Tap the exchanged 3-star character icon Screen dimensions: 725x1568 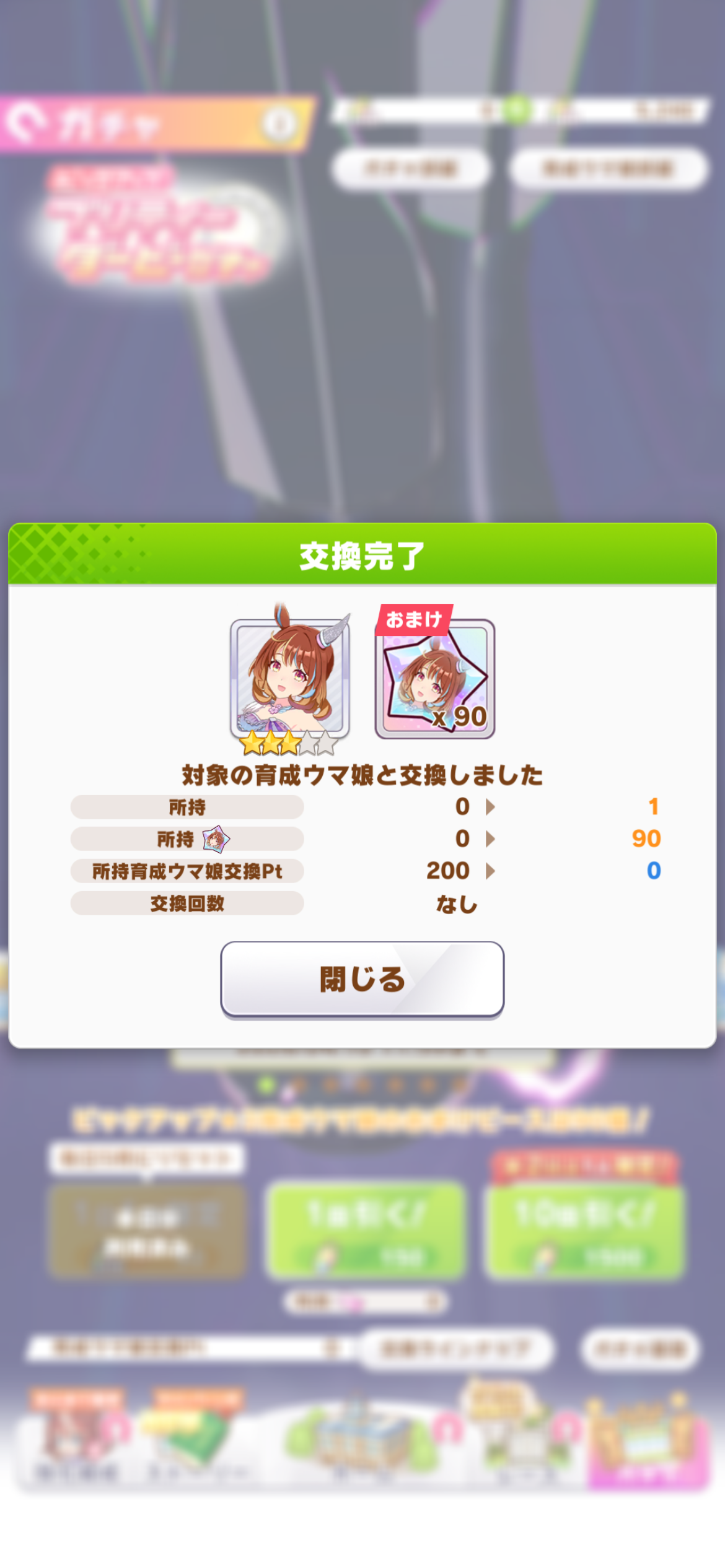click(290, 678)
